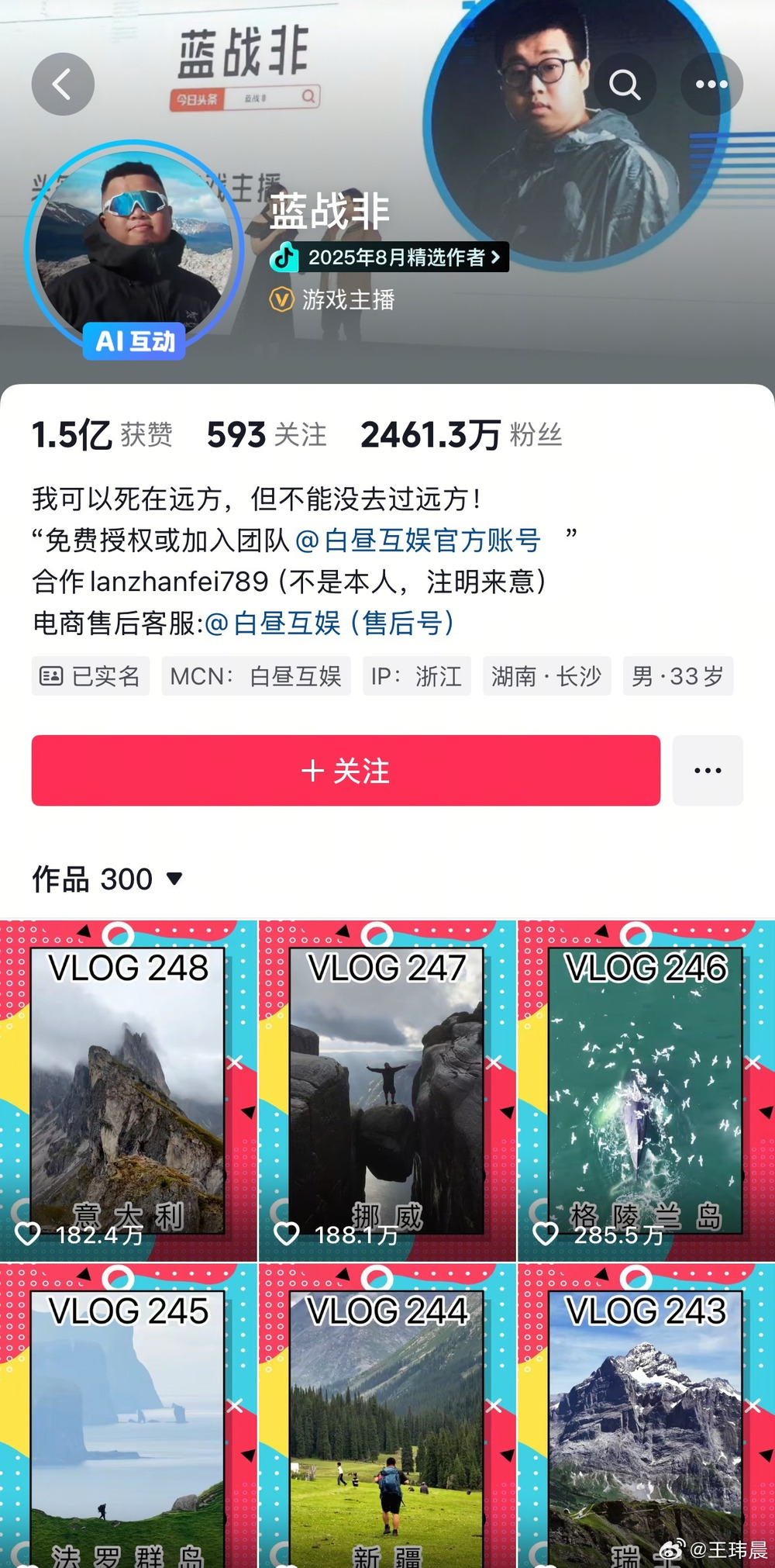
Task: Play VLOG 248 意大利 video
Action: (128, 1090)
